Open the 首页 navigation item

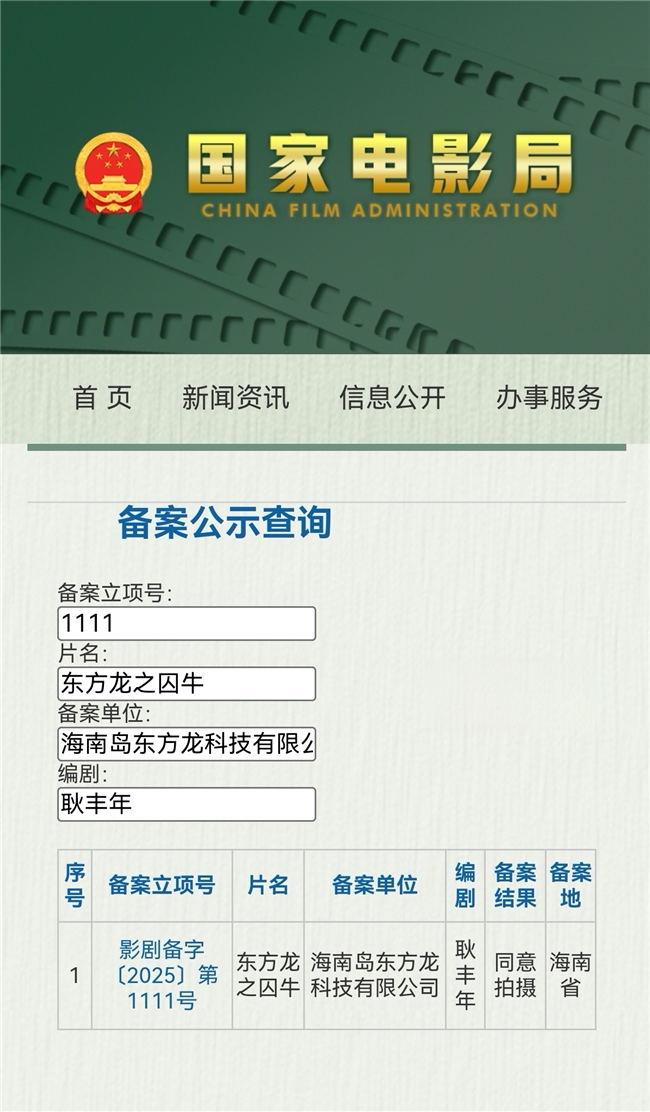102,398
